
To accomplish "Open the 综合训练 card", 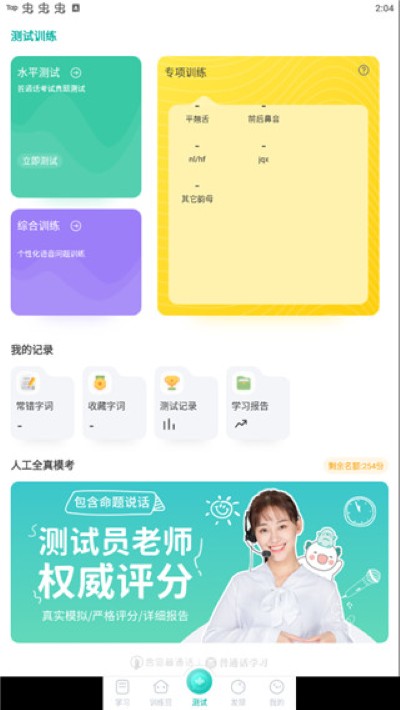I will click(x=76, y=262).
